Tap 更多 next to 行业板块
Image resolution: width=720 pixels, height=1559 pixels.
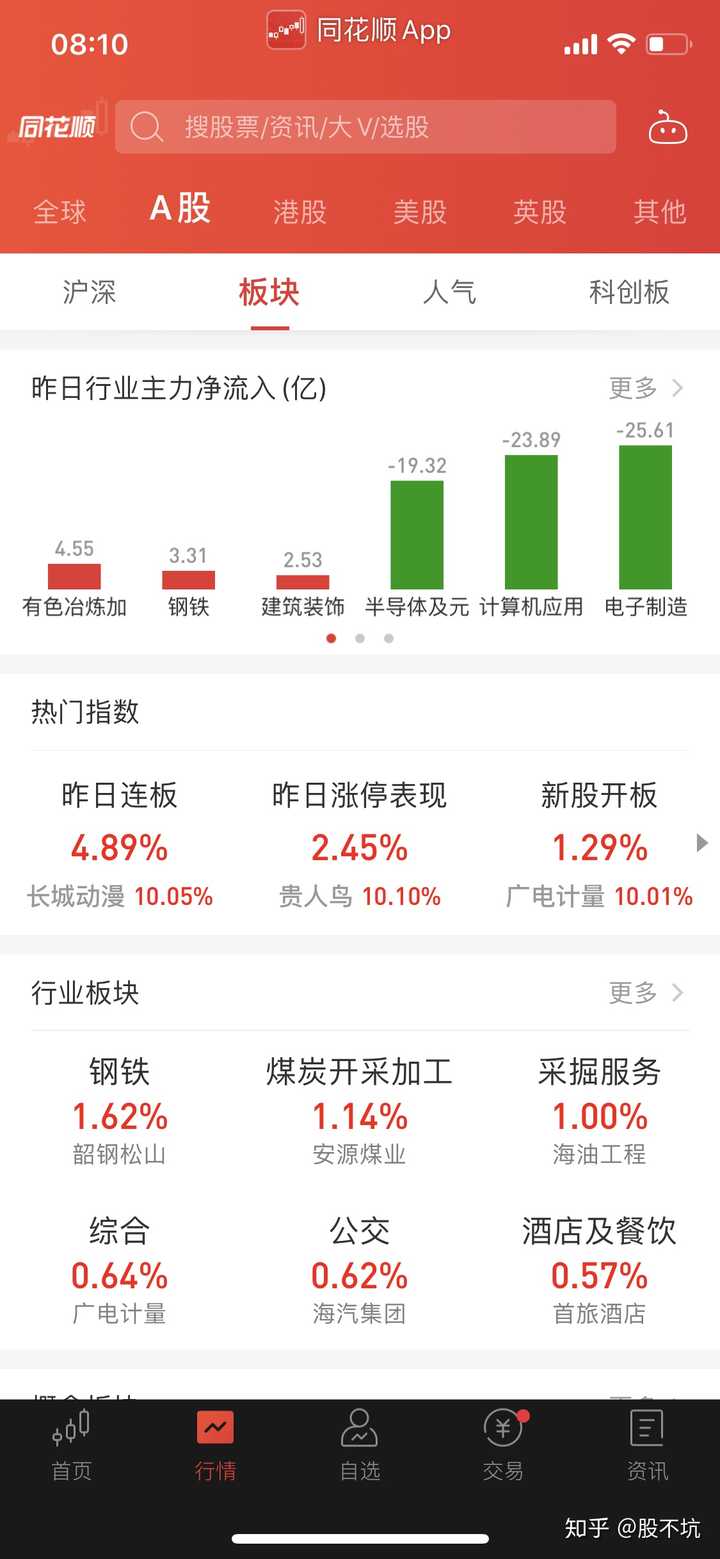646,993
